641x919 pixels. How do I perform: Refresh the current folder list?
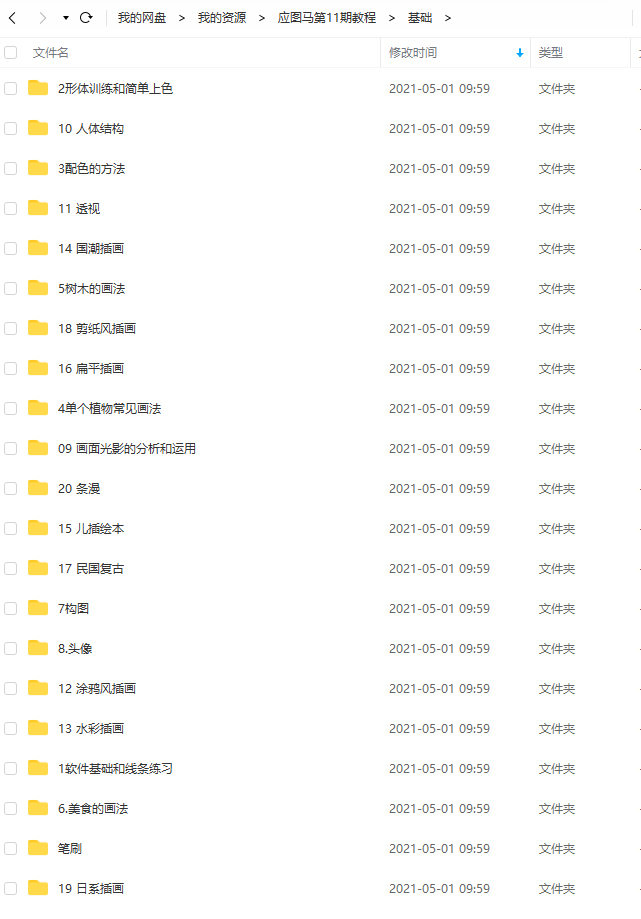point(86,18)
